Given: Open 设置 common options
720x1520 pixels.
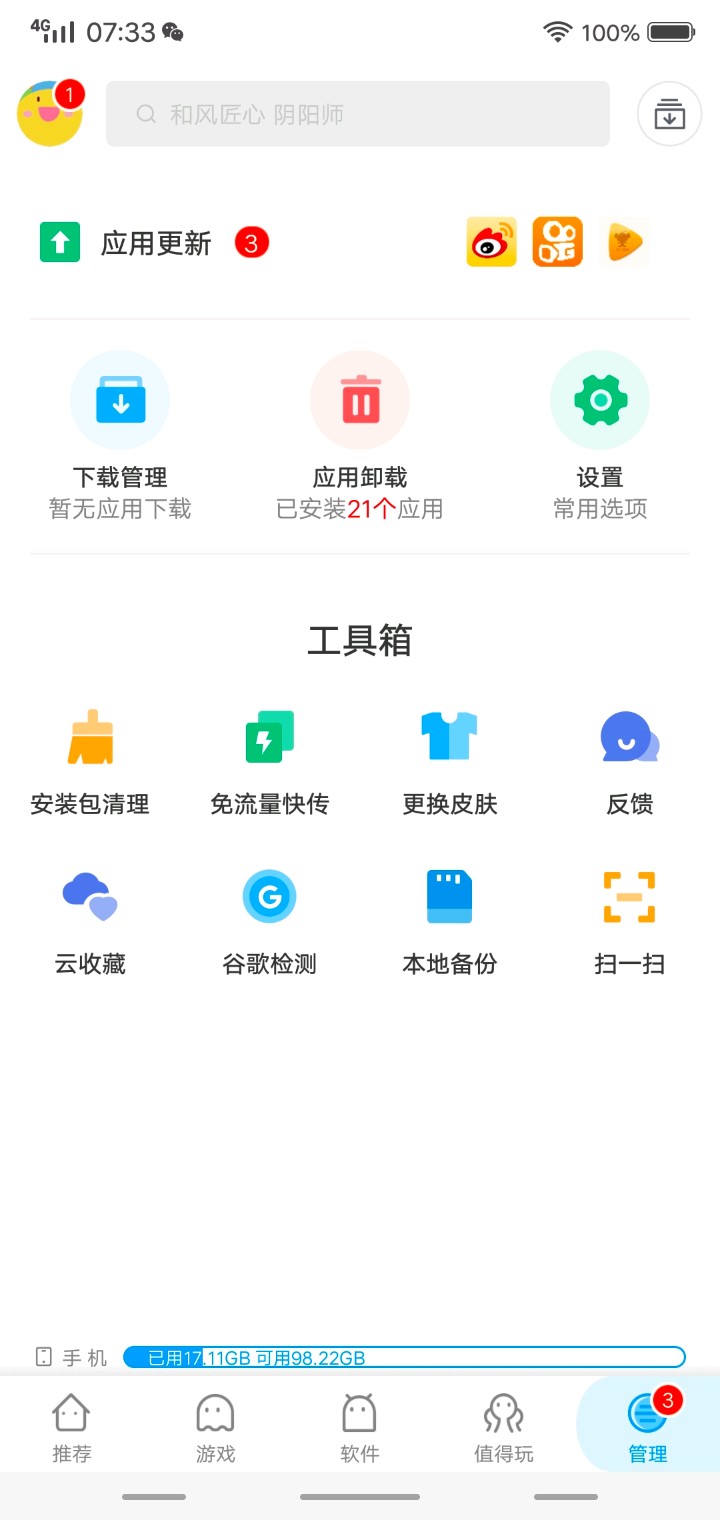Looking at the screenshot, I should (600, 436).
